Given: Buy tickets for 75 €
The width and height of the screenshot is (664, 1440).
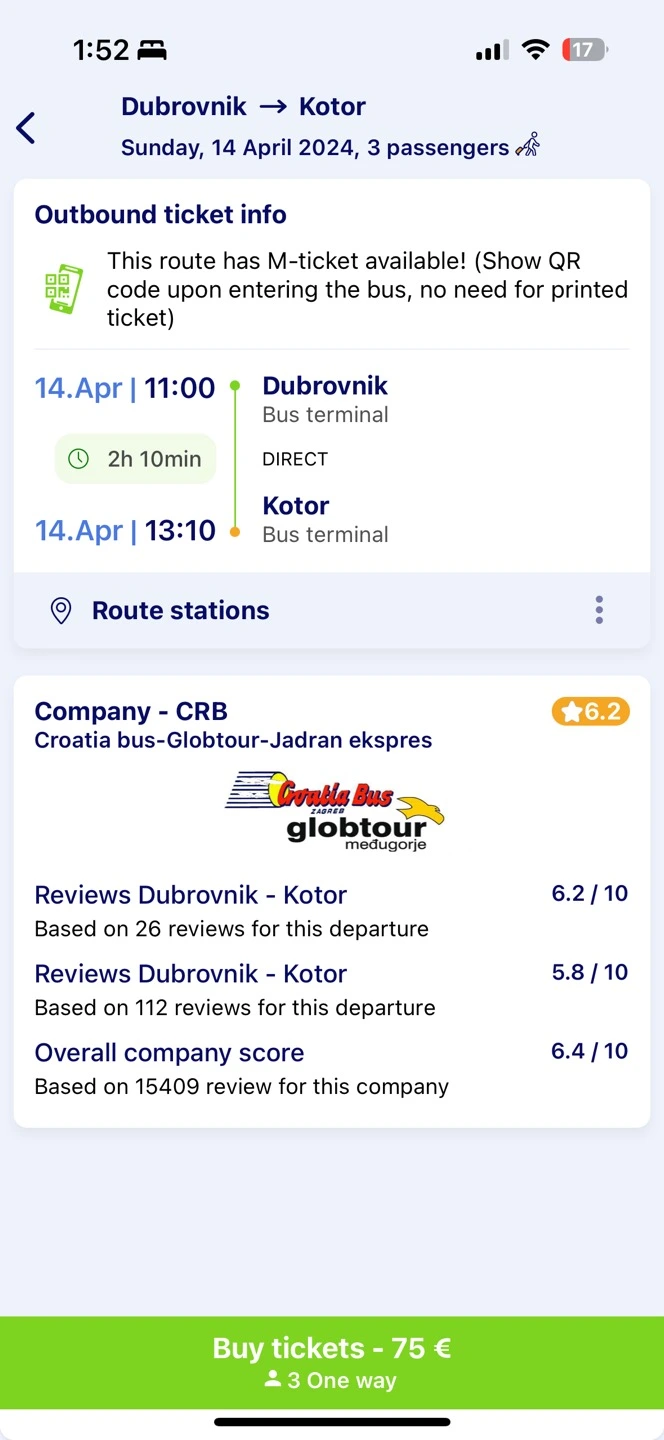Looking at the screenshot, I should [x=332, y=1362].
